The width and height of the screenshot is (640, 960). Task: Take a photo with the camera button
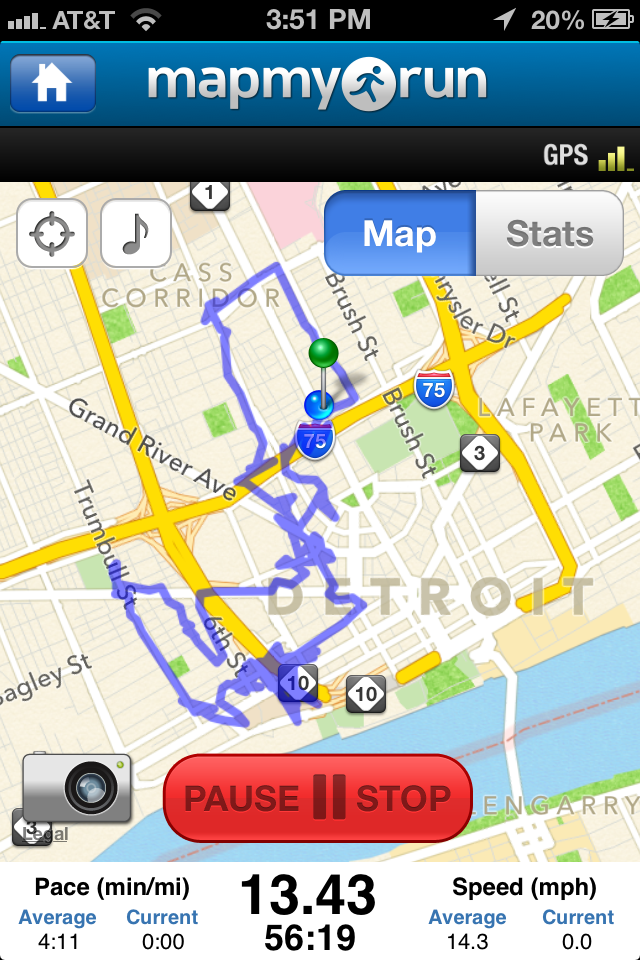[77, 788]
